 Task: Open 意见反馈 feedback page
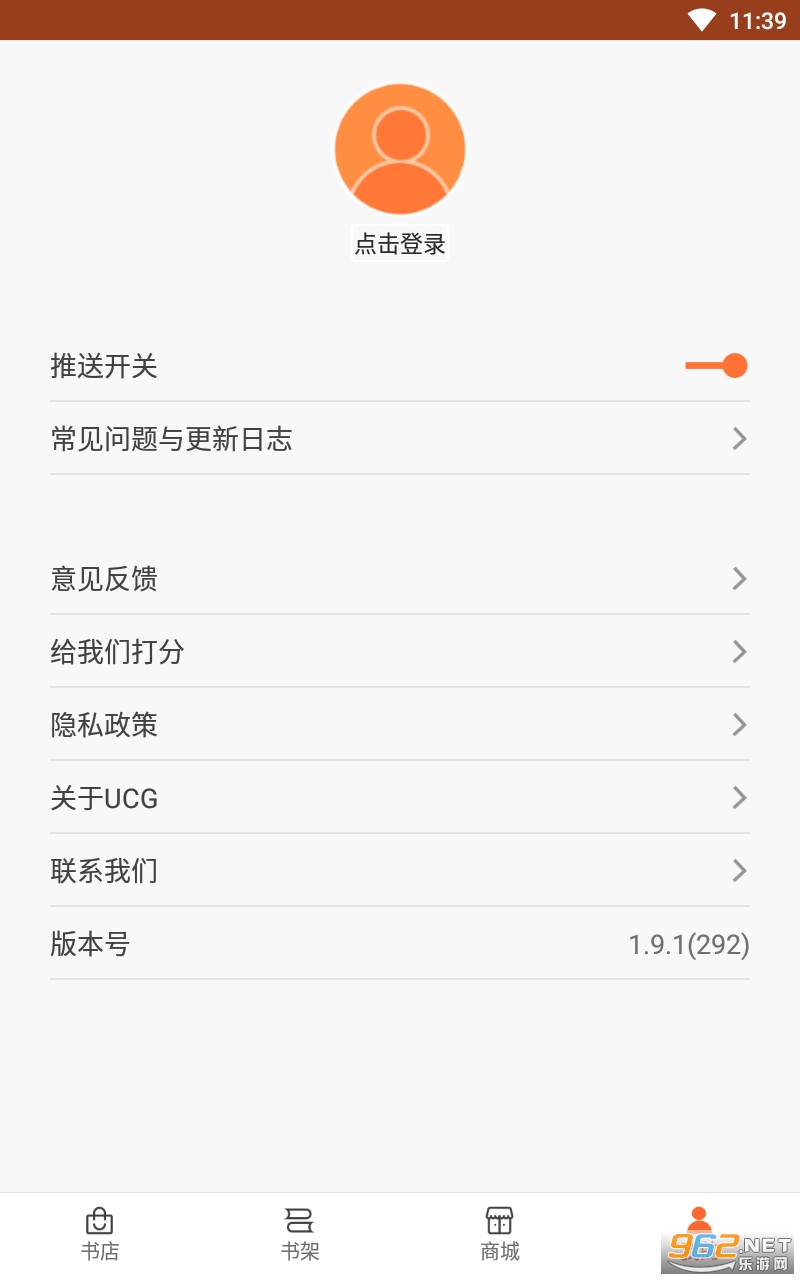400,579
